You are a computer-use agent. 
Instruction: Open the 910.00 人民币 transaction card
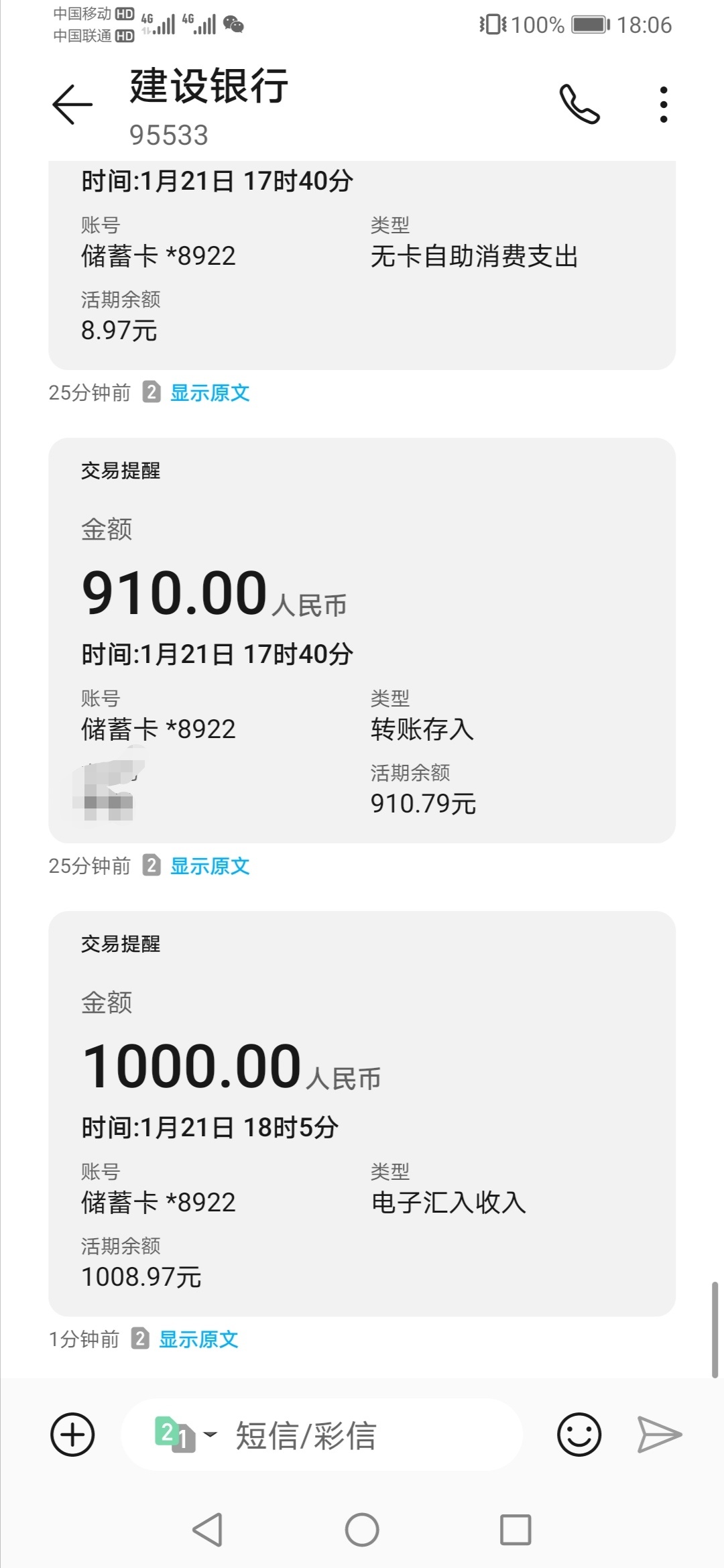click(362, 640)
